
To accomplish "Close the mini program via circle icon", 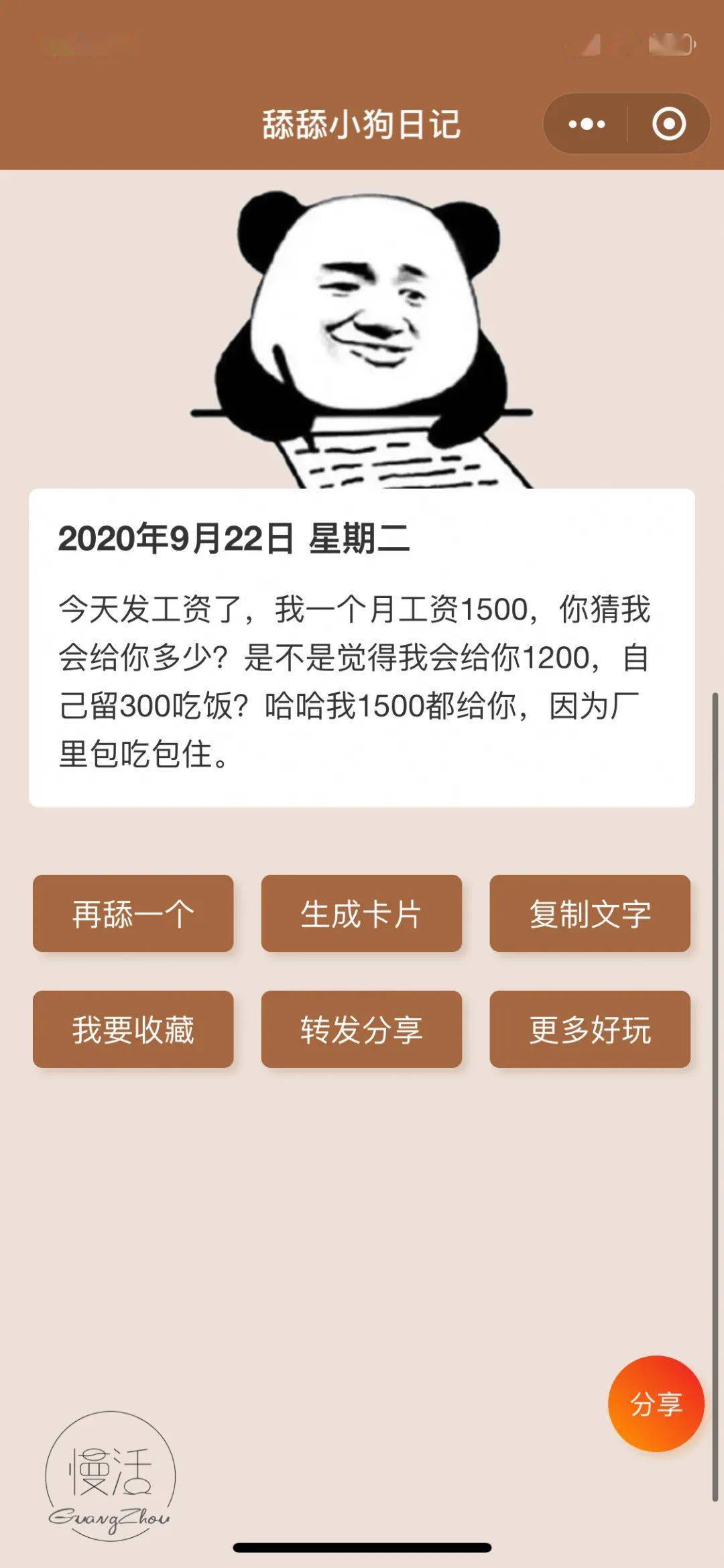I will tap(668, 124).
